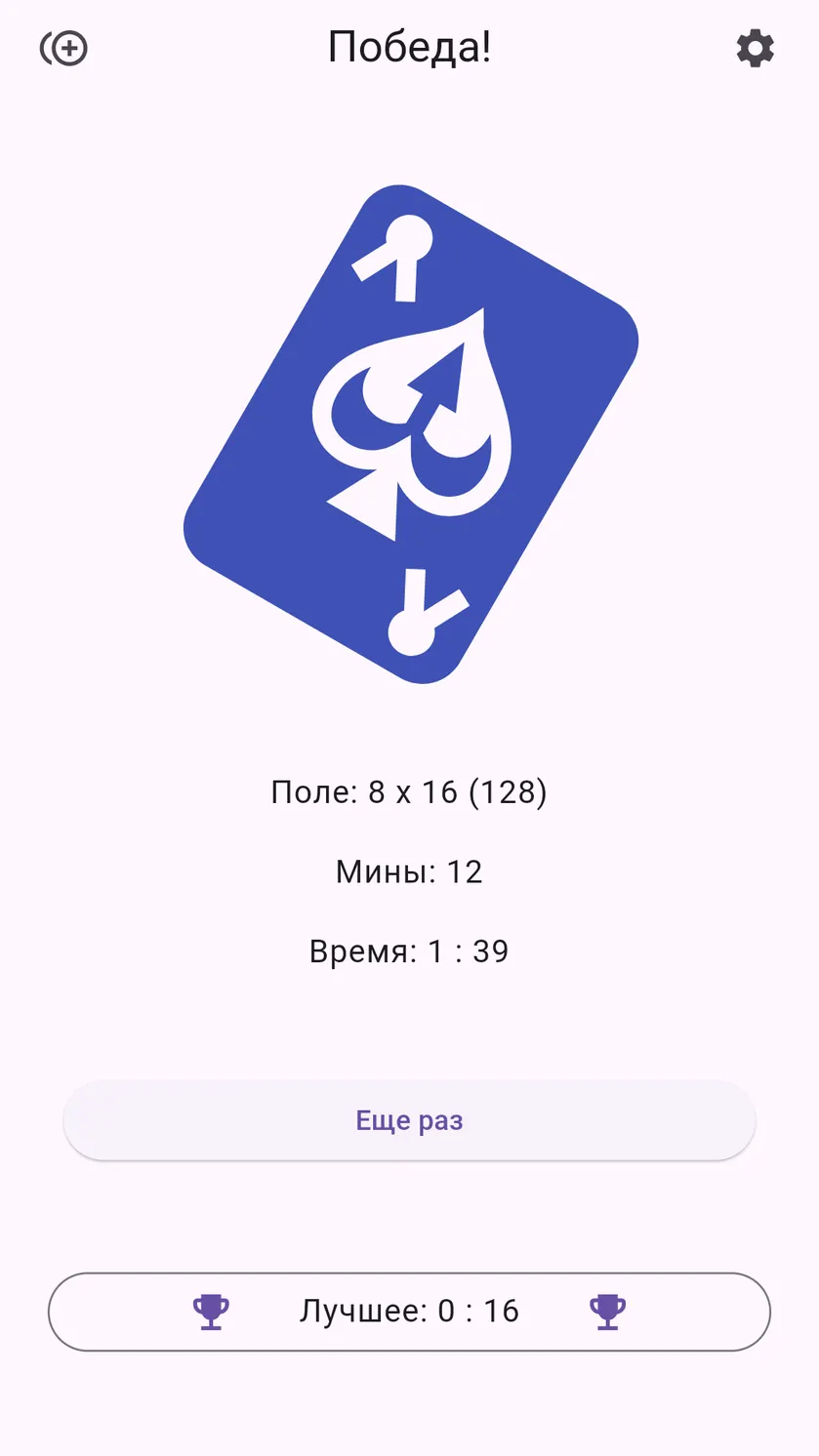The width and height of the screenshot is (819, 1456).
Task: Start another game with Еще раз
Action: (409, 1120)
